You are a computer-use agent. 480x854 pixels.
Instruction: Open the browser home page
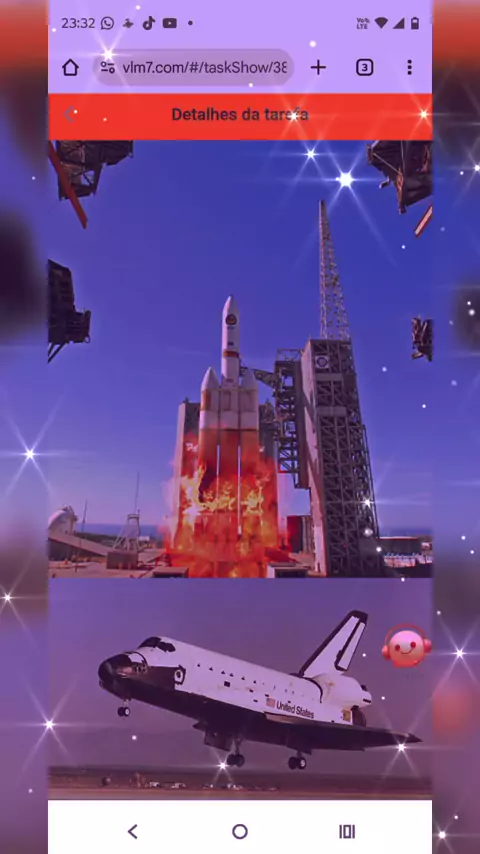point(70,68)
